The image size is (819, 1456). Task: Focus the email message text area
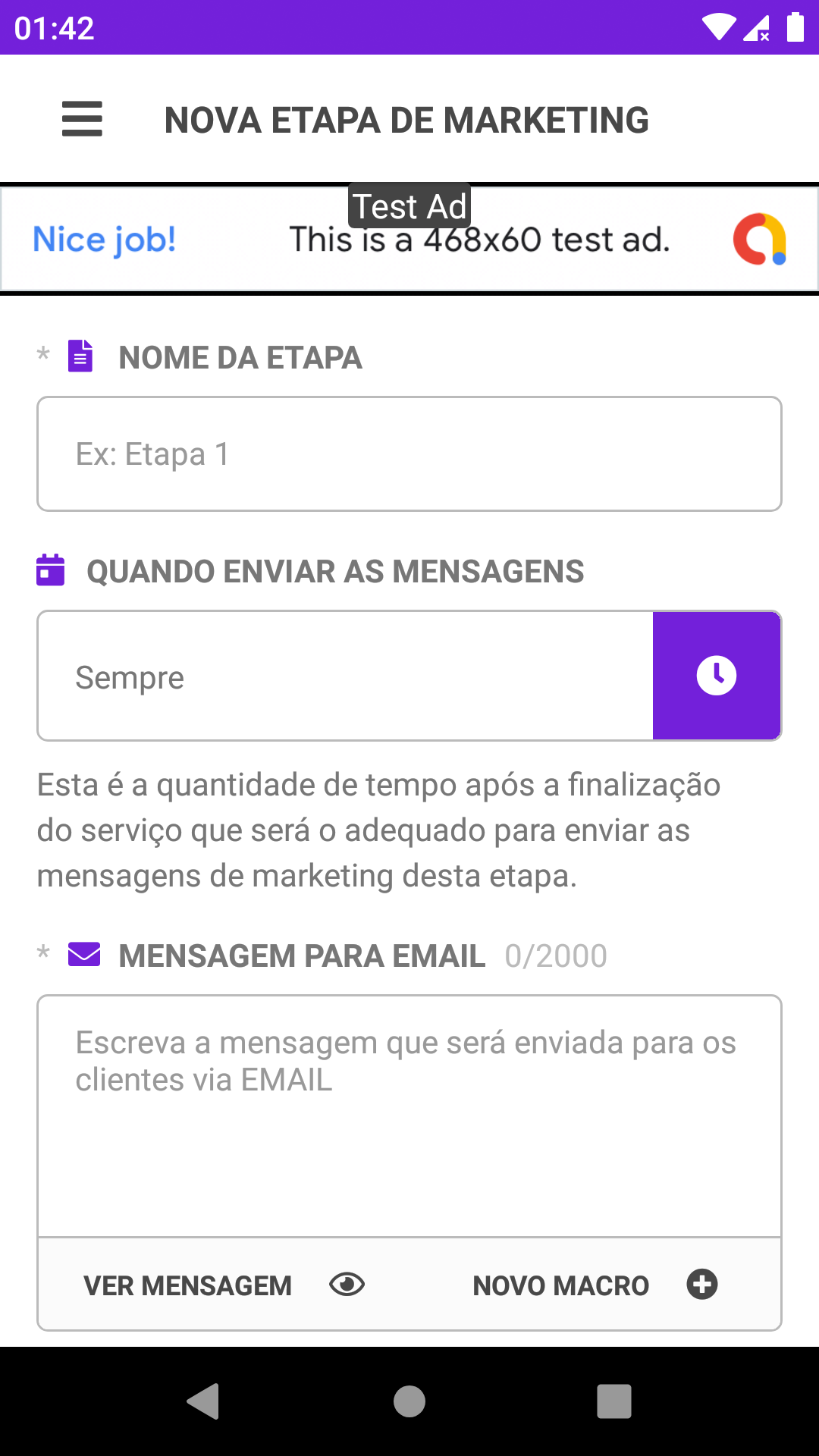coord(409,1115)
